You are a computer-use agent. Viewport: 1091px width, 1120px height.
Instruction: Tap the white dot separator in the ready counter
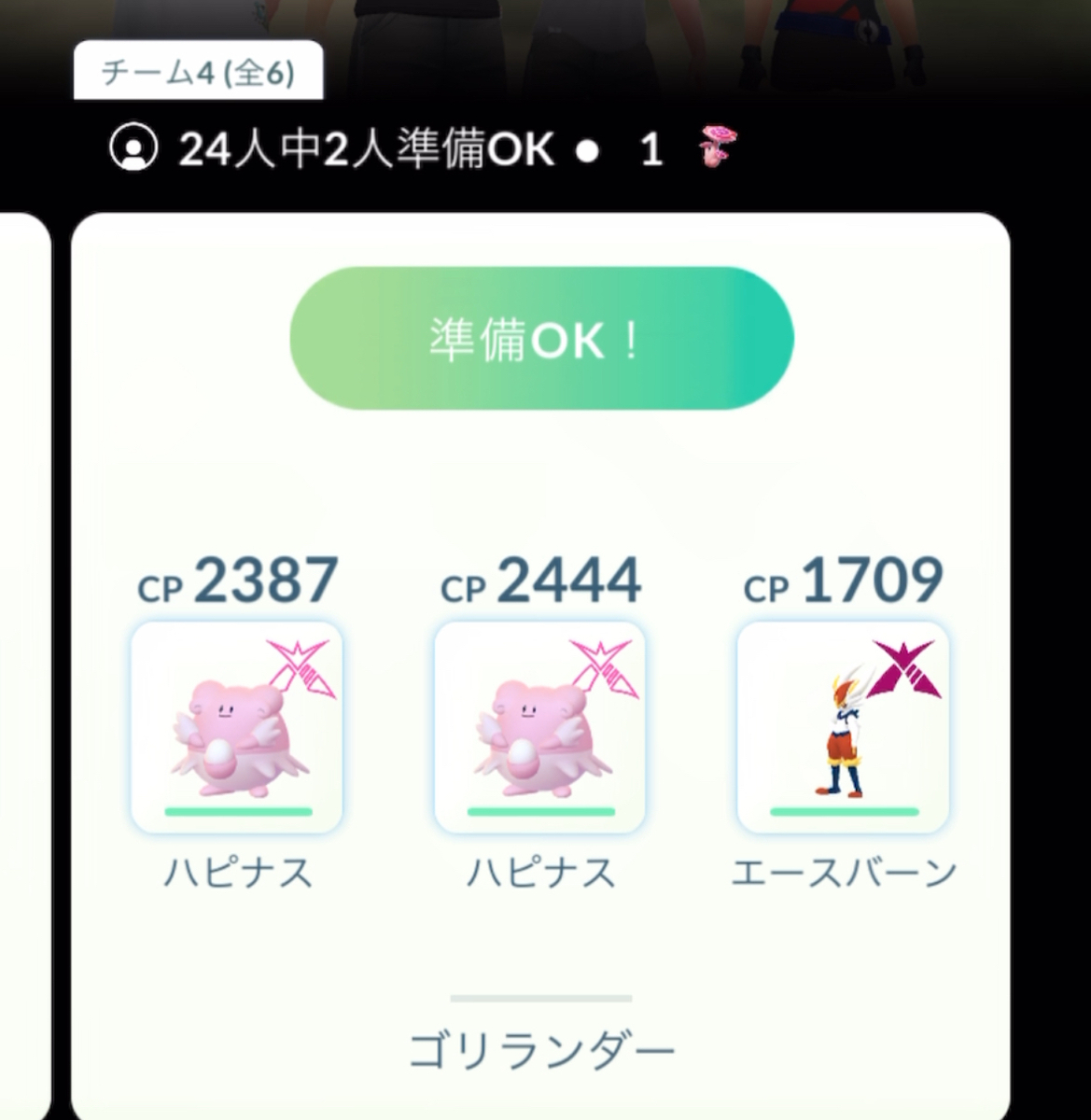pyautogui.click(x=588, y=149)
